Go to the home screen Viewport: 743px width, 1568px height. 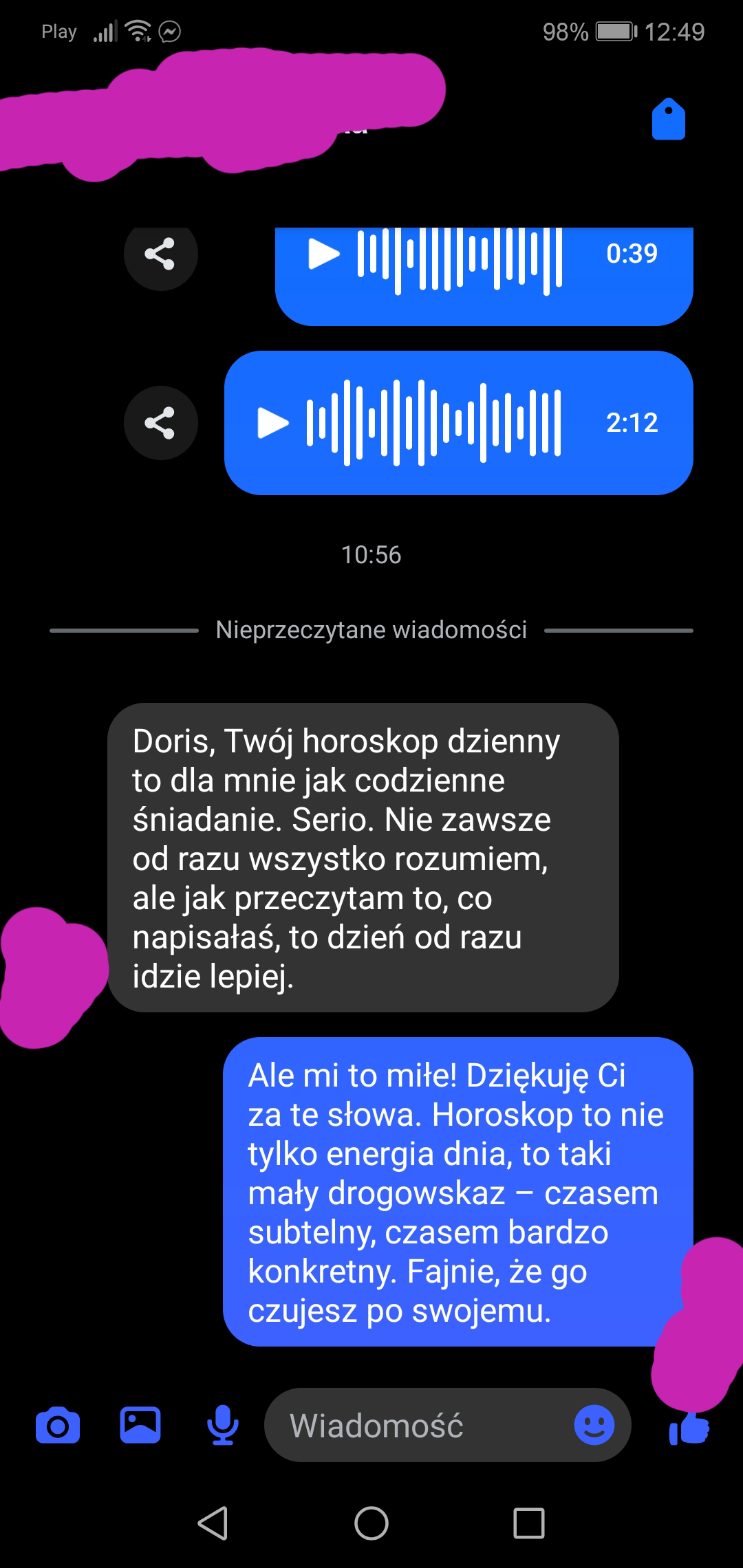click(371, 1523)
